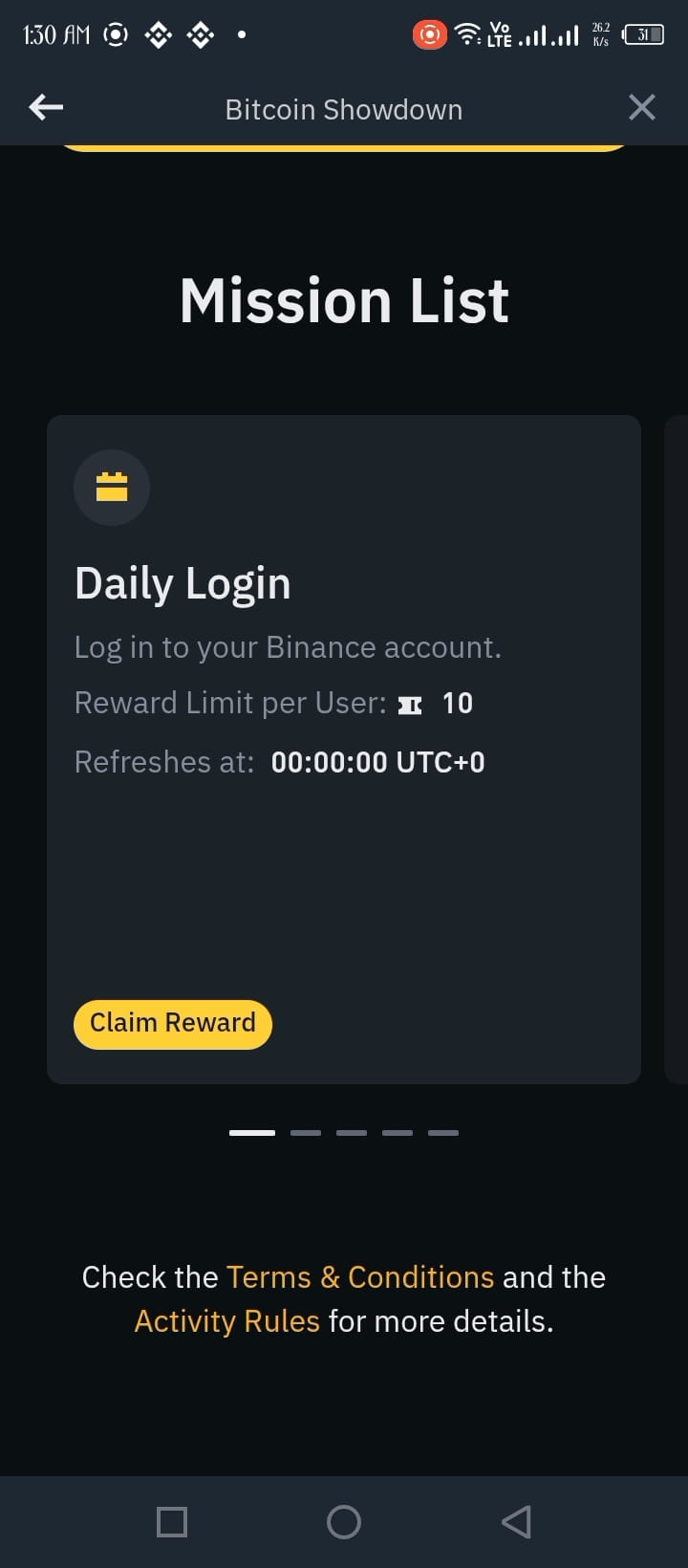The image size is (688, 1568).
Task: Tap the second Binance diamond notification icon
Action: pos(200,34)
